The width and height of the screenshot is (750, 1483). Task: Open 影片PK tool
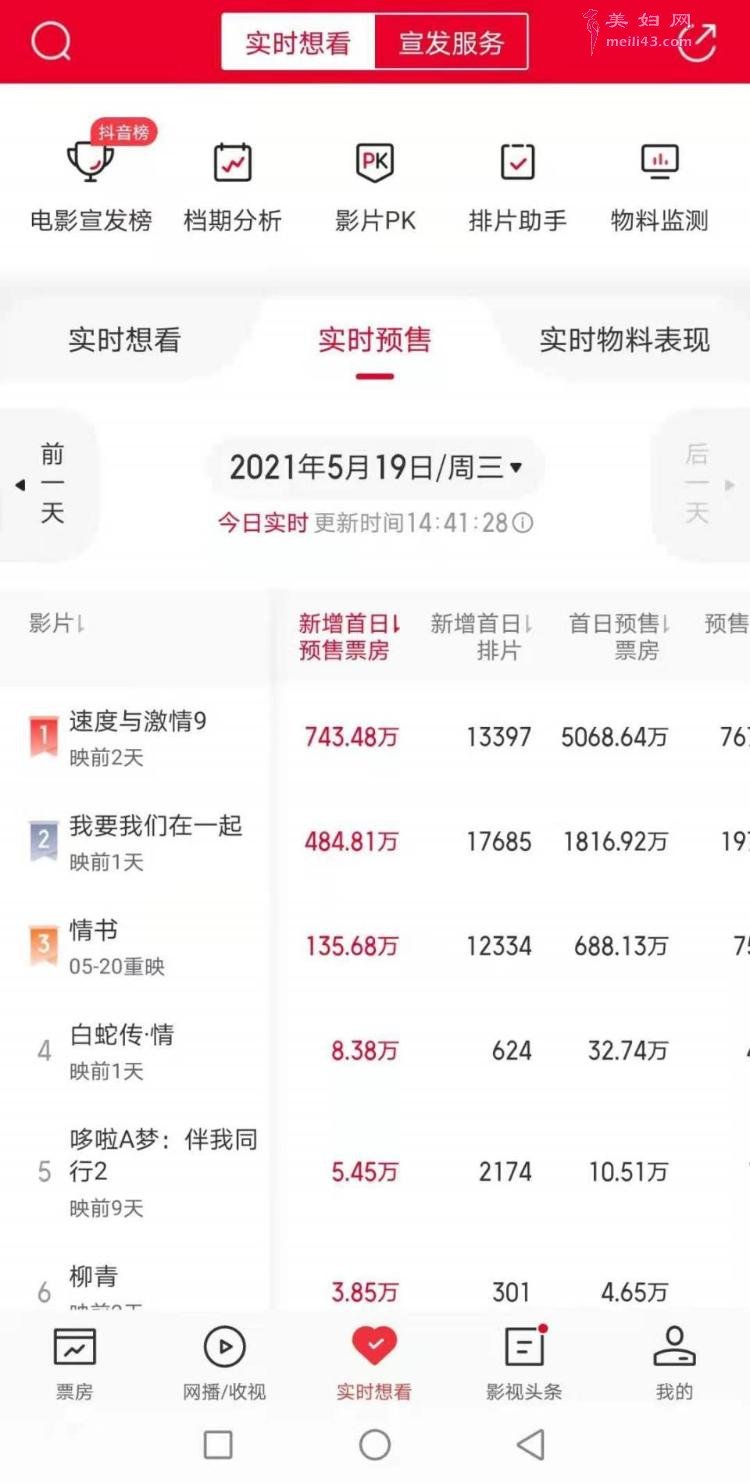click(375, 187)
